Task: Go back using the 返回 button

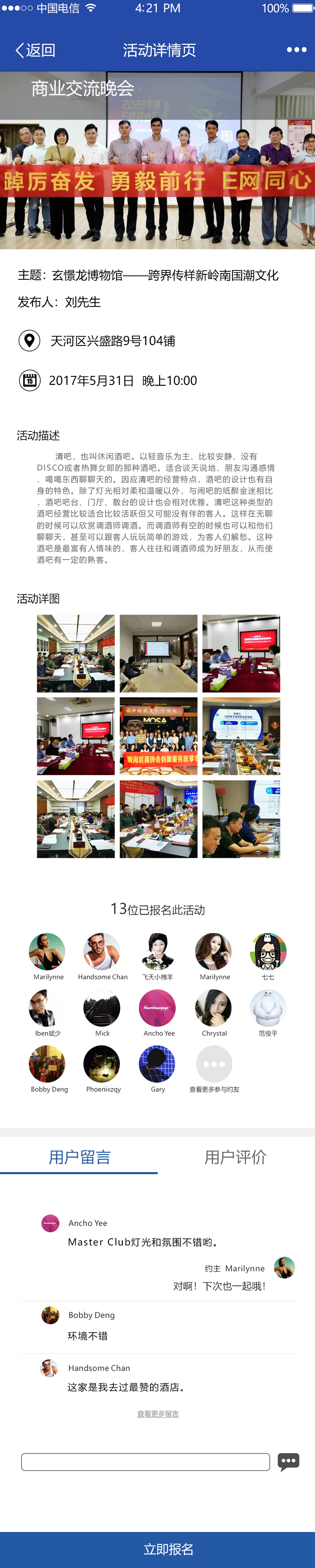Action: tap(35, 50)
